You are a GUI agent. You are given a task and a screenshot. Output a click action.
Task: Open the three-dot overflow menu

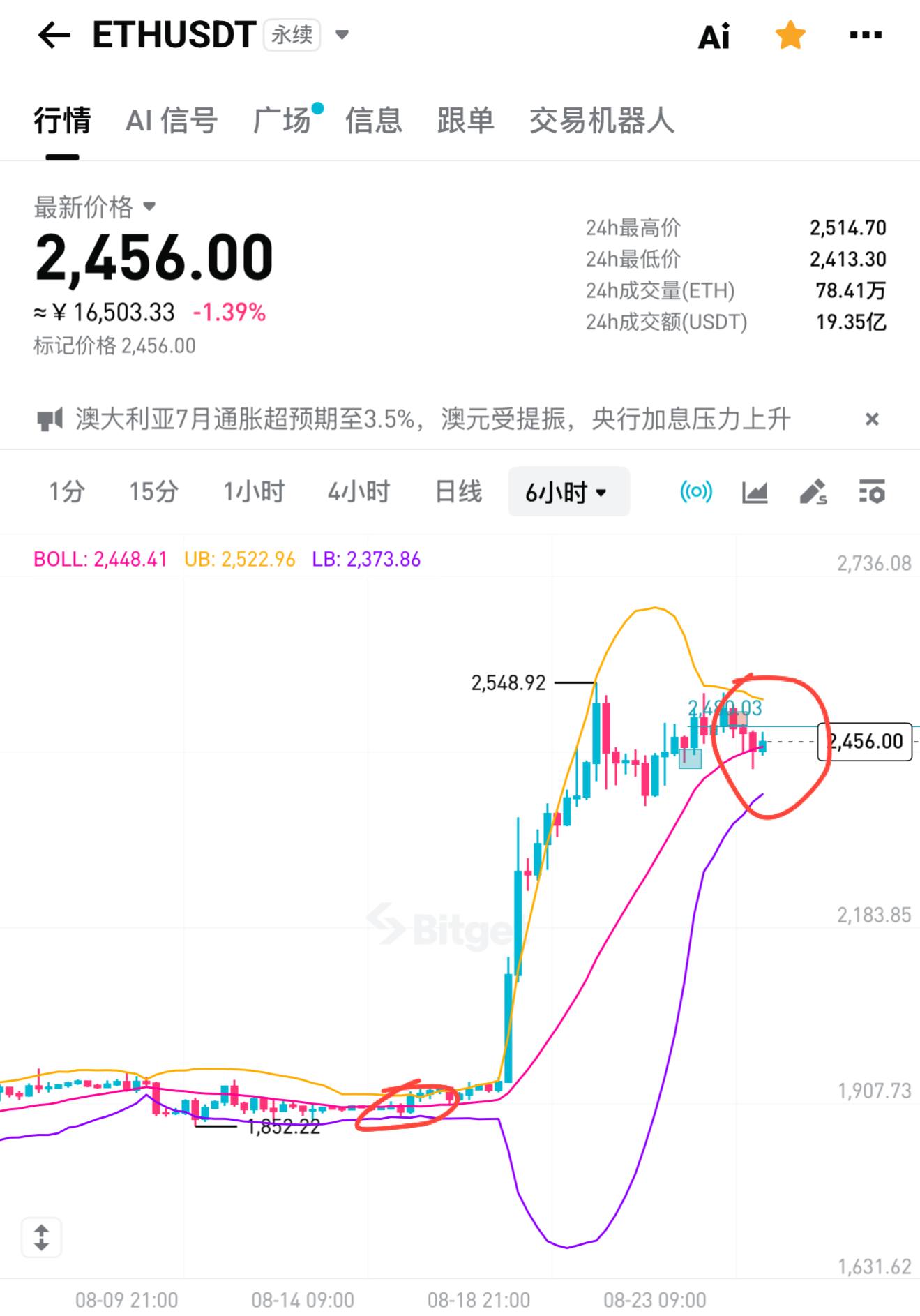pyautogui.click(x=866, y=35)
